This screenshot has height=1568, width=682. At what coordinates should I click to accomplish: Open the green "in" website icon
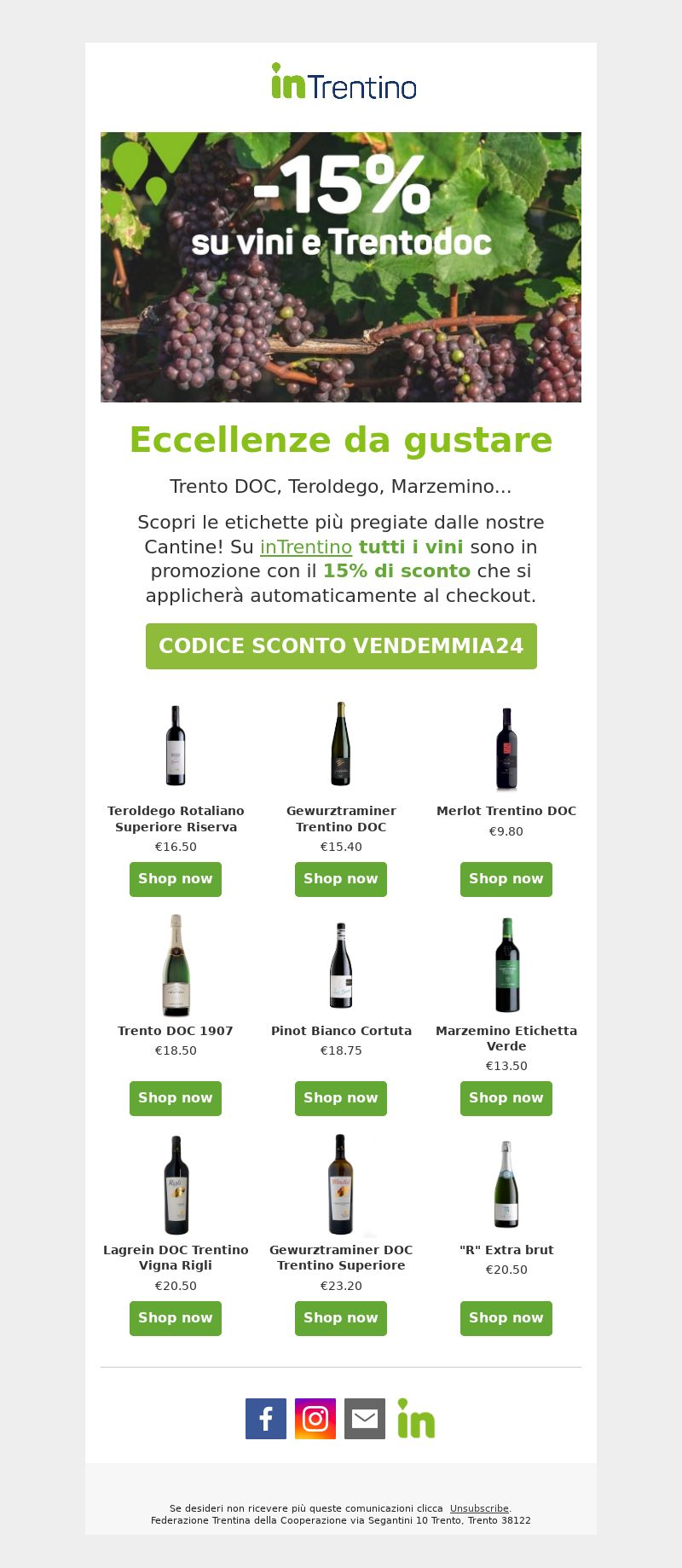416,1419
